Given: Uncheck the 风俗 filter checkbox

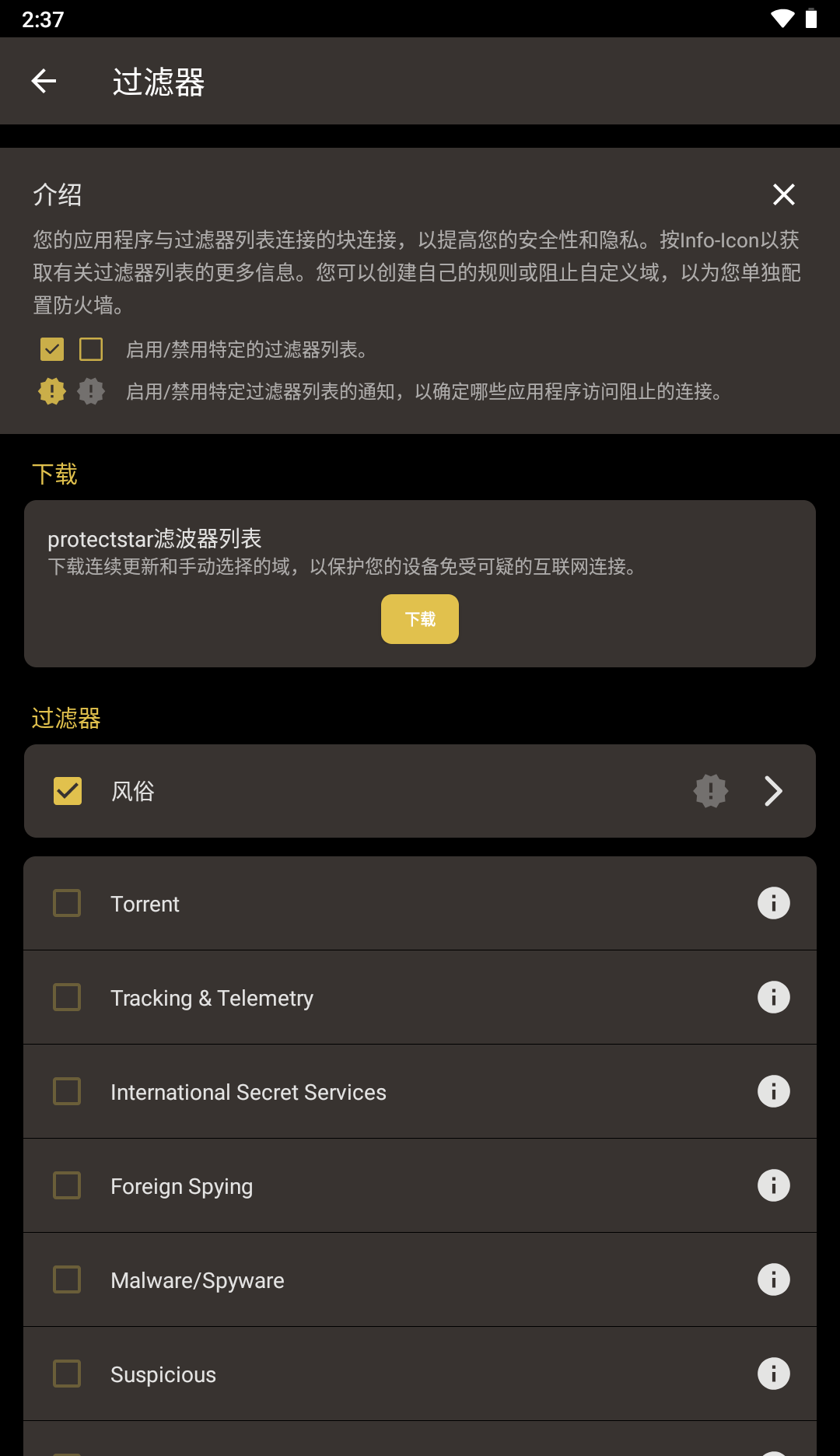Looking at the screenshot, I should (68, 791).
